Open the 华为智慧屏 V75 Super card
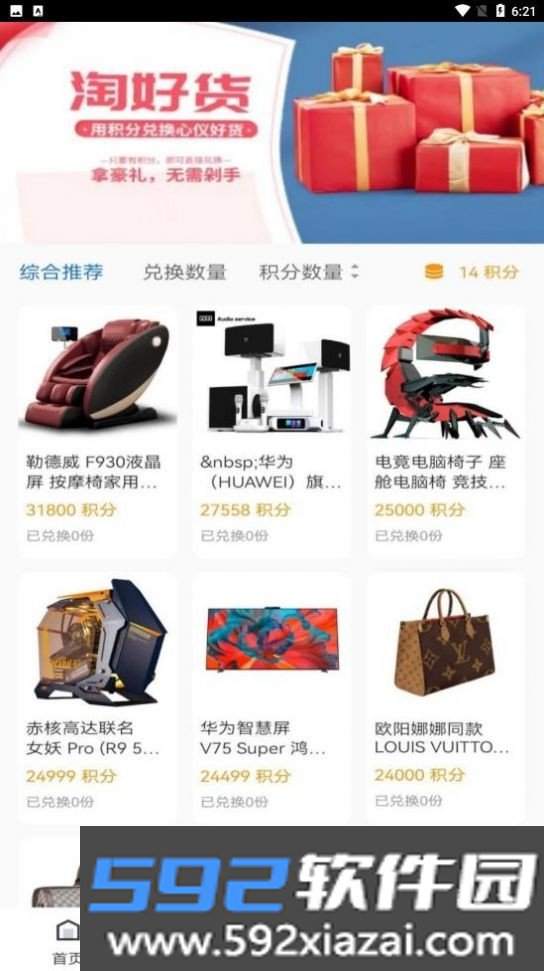This screenshot has height=971, width=544. tap(272, 697)
